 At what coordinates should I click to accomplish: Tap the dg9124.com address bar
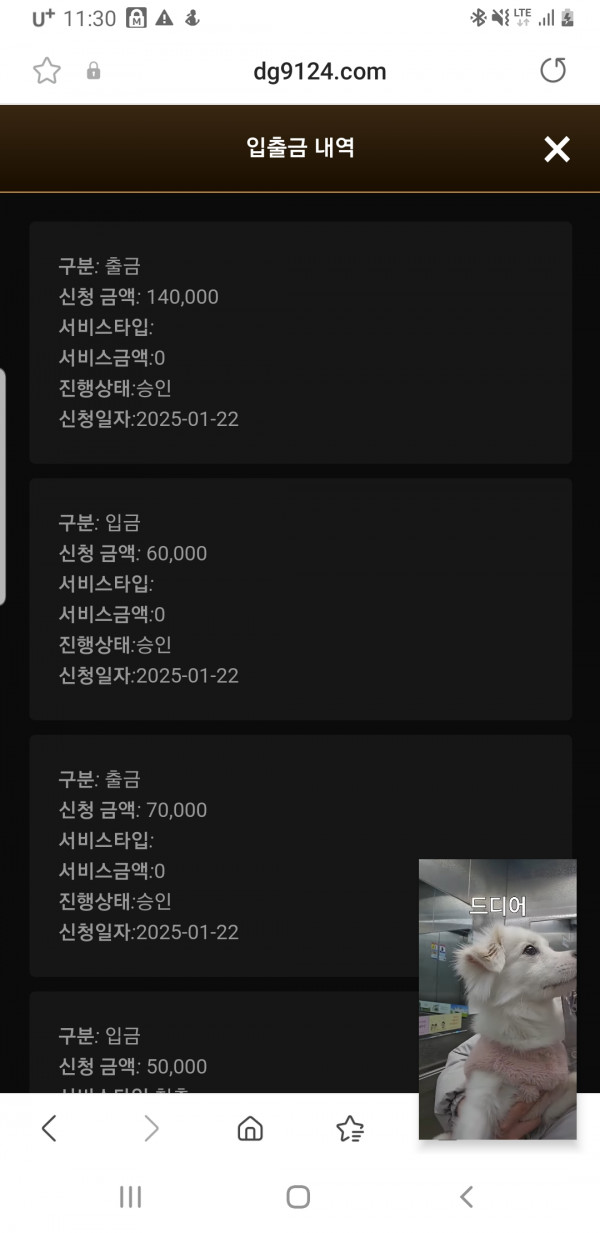click(x=318, y=71)
